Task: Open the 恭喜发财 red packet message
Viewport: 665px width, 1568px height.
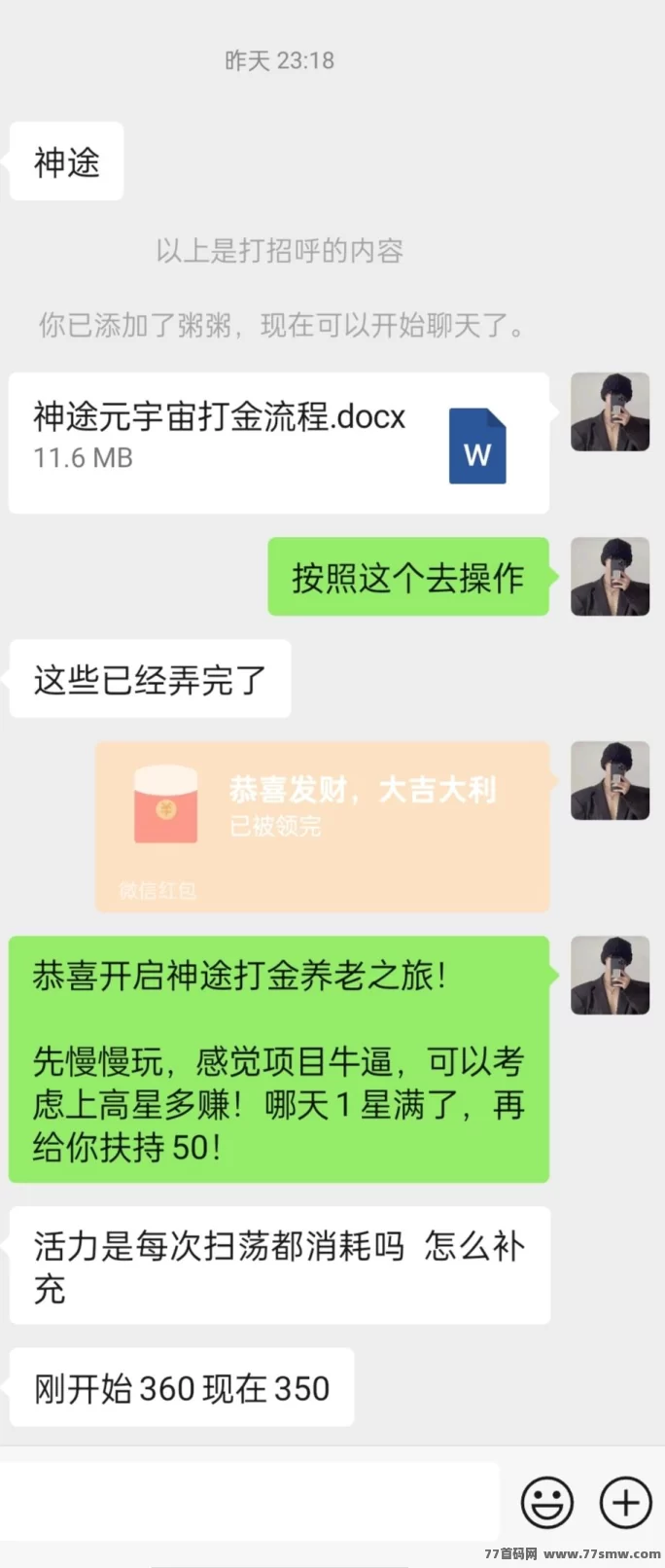Action: click(x=323, y=827)
